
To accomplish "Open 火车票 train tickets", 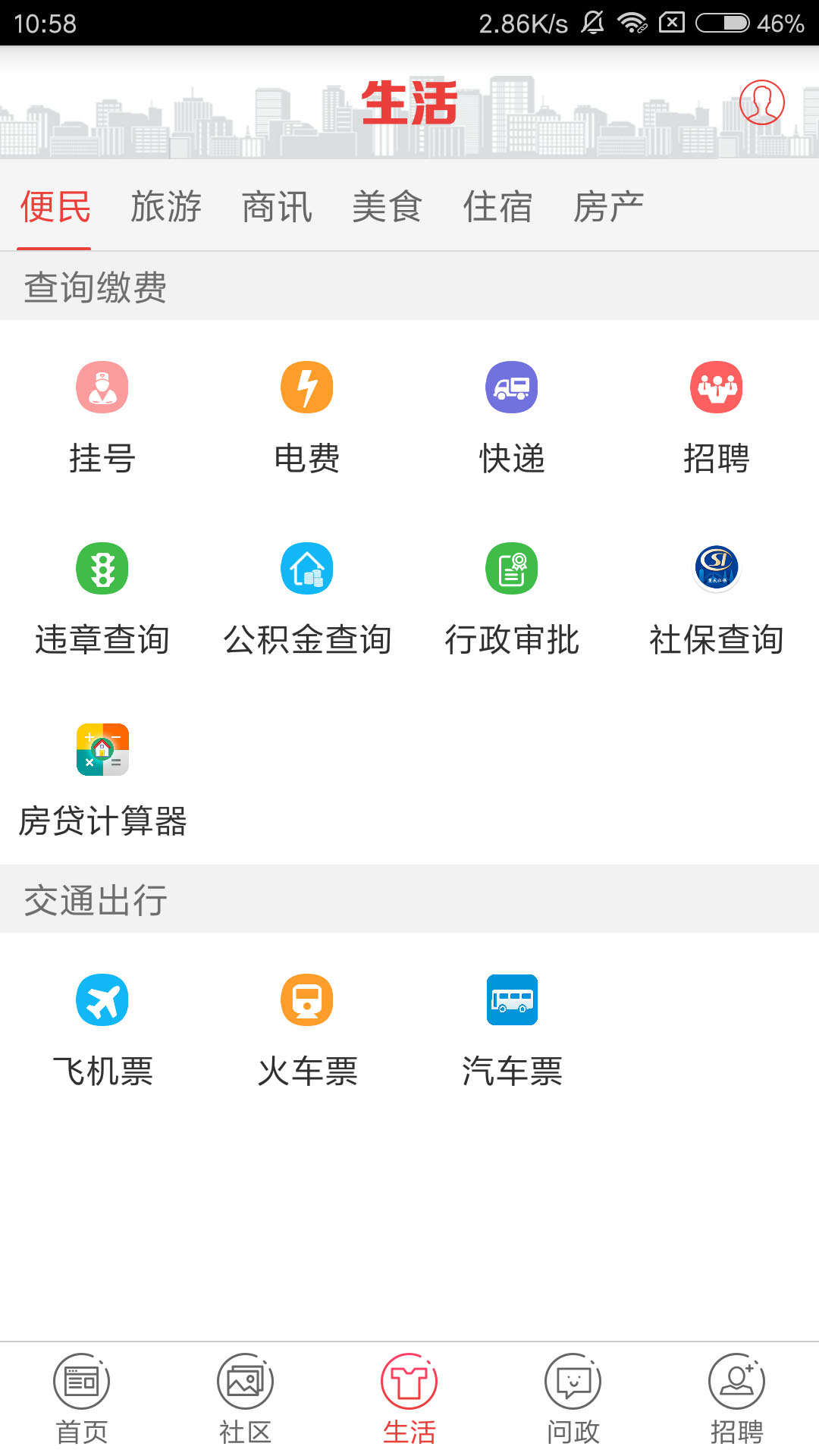I will (307, 1031).
